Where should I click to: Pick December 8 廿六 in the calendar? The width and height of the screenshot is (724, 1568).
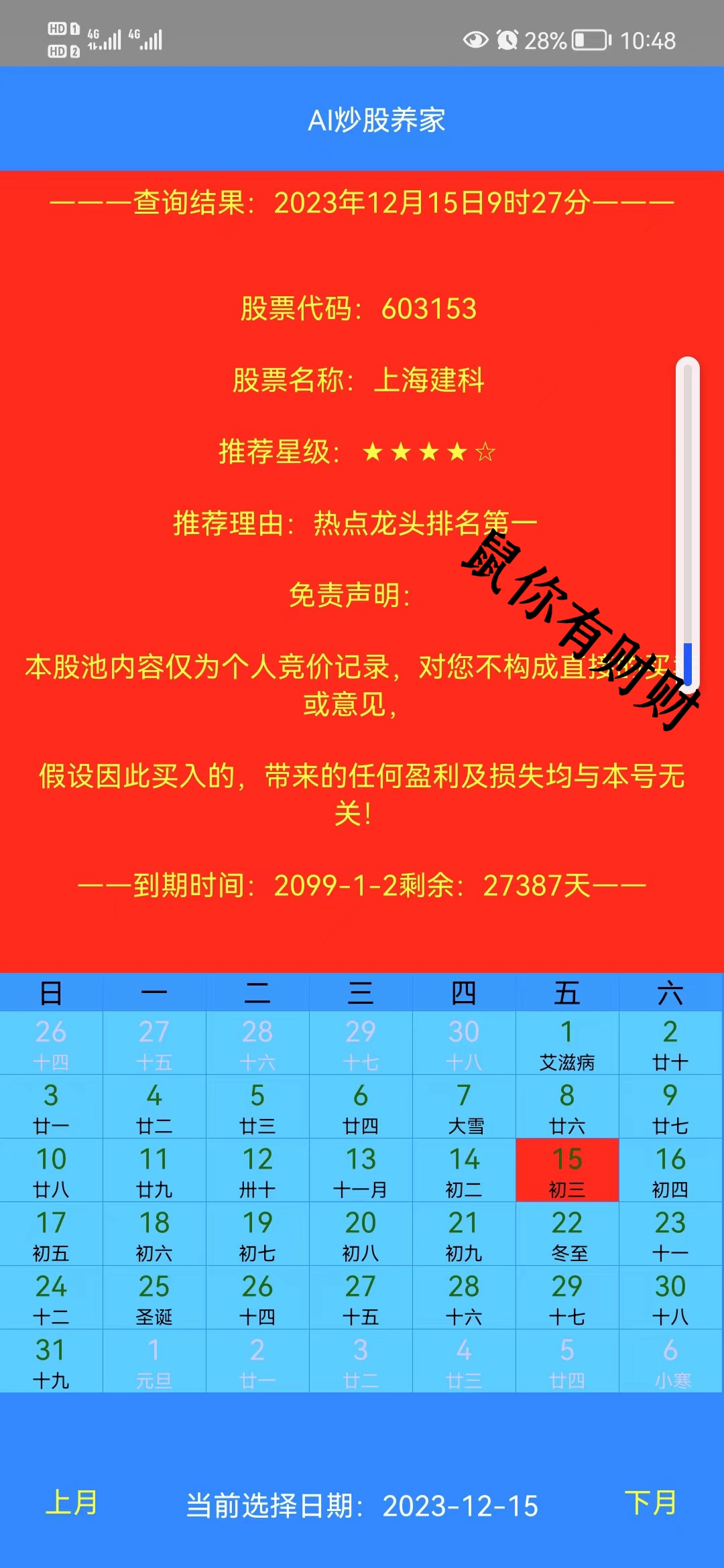[x=567, y=1106]
